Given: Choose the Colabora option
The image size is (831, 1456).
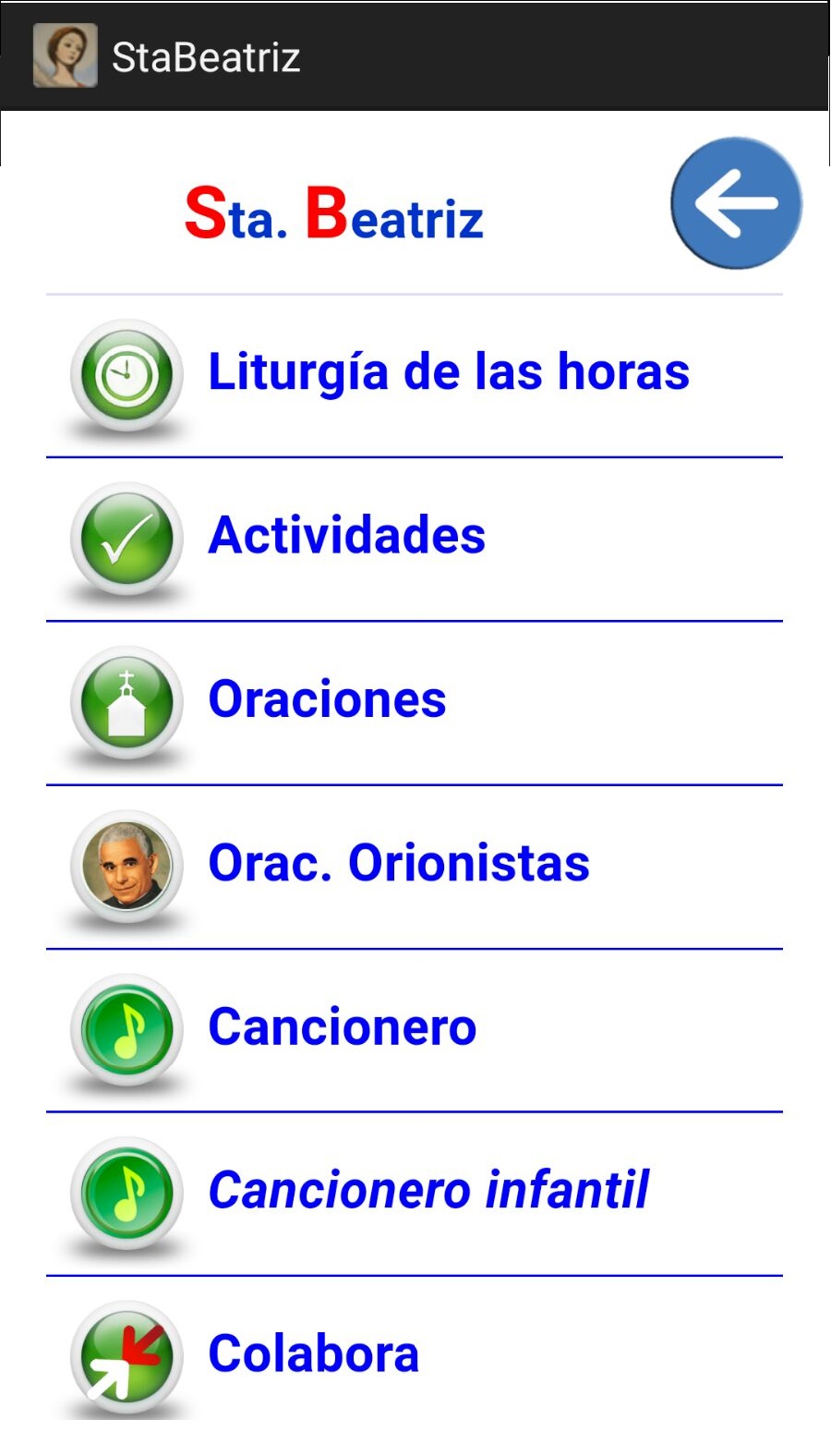Looking at the screenshot, I should [x=415, y=1353].
